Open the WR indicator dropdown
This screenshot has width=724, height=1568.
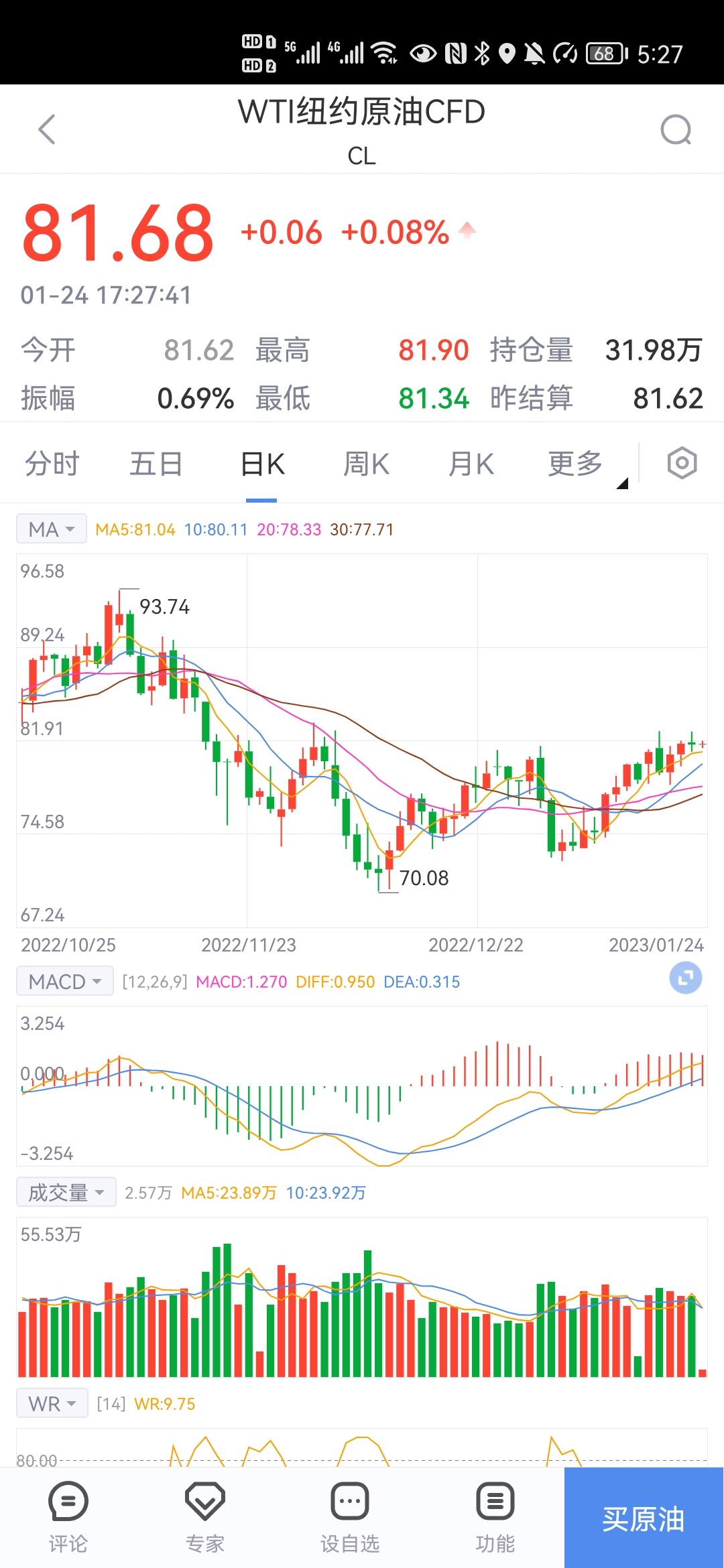pos(52,1404)
